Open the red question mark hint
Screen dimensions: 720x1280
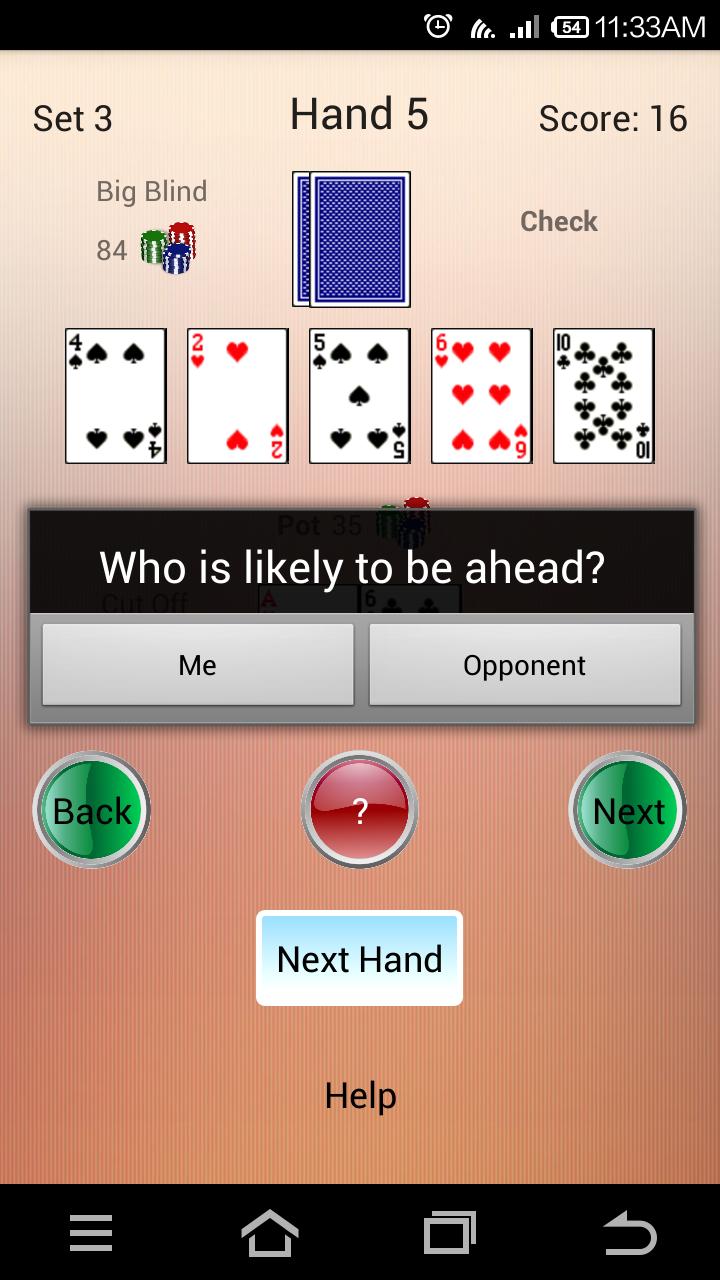(360, 810)
